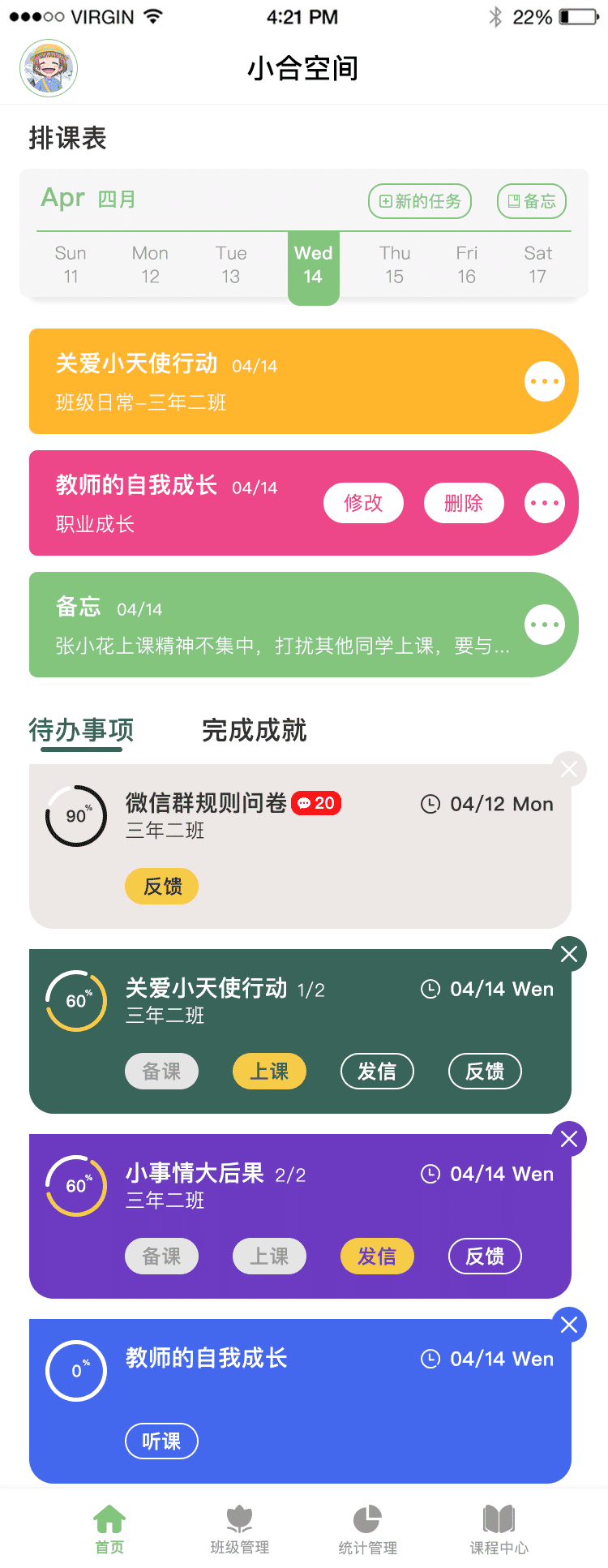Open the profile avatar

point(49,69)
